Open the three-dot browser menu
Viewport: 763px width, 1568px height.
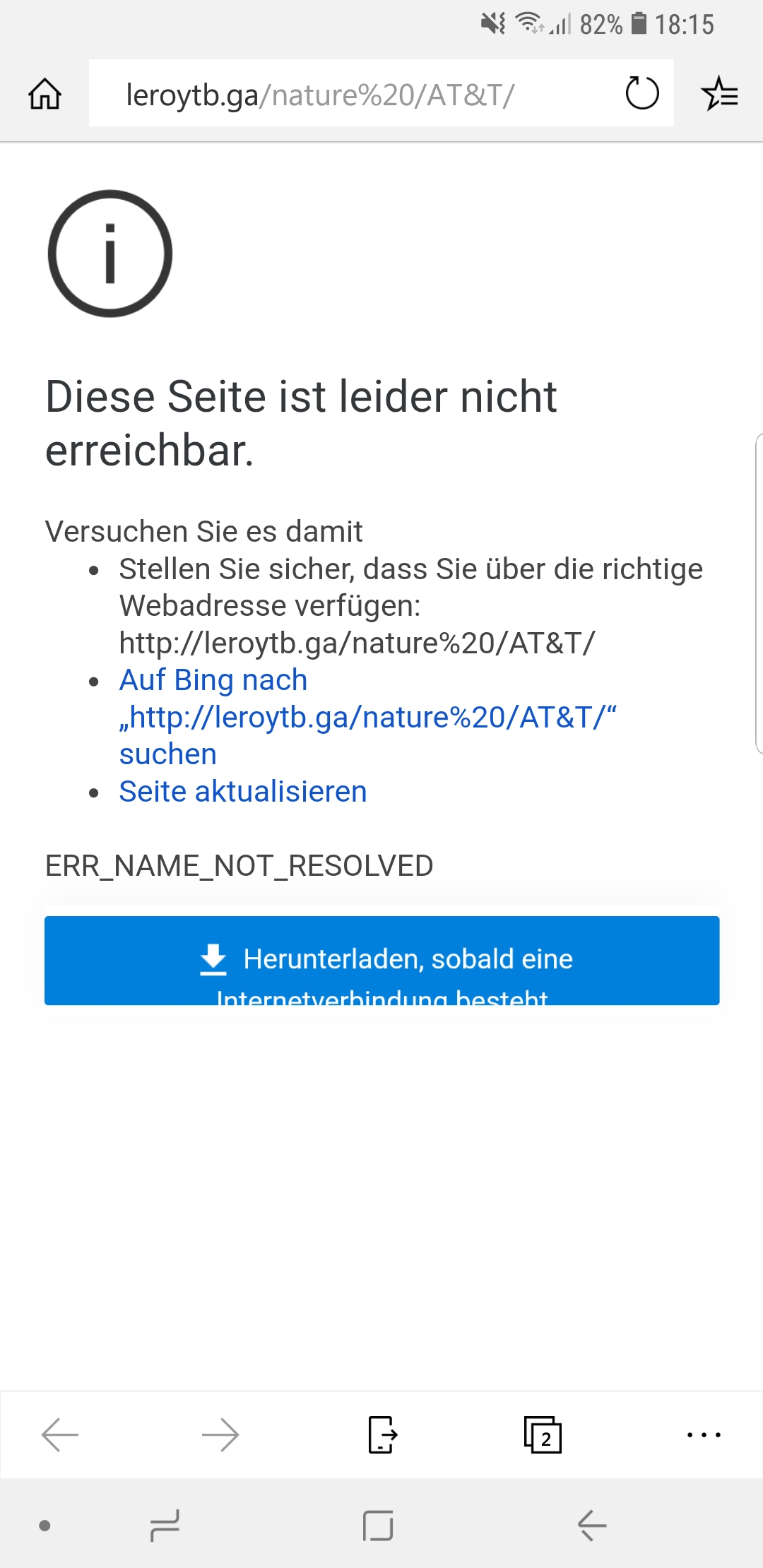(704, 1435)
